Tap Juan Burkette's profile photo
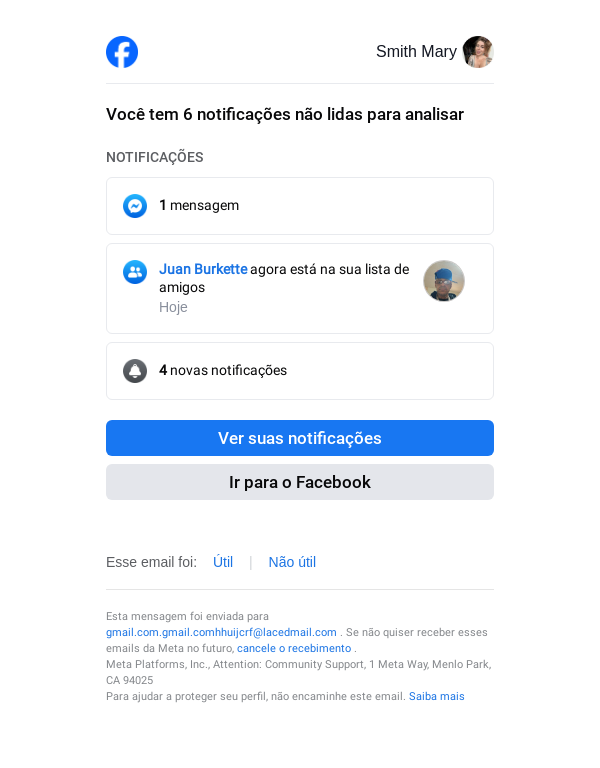600x768 pixels. [444, 281]
